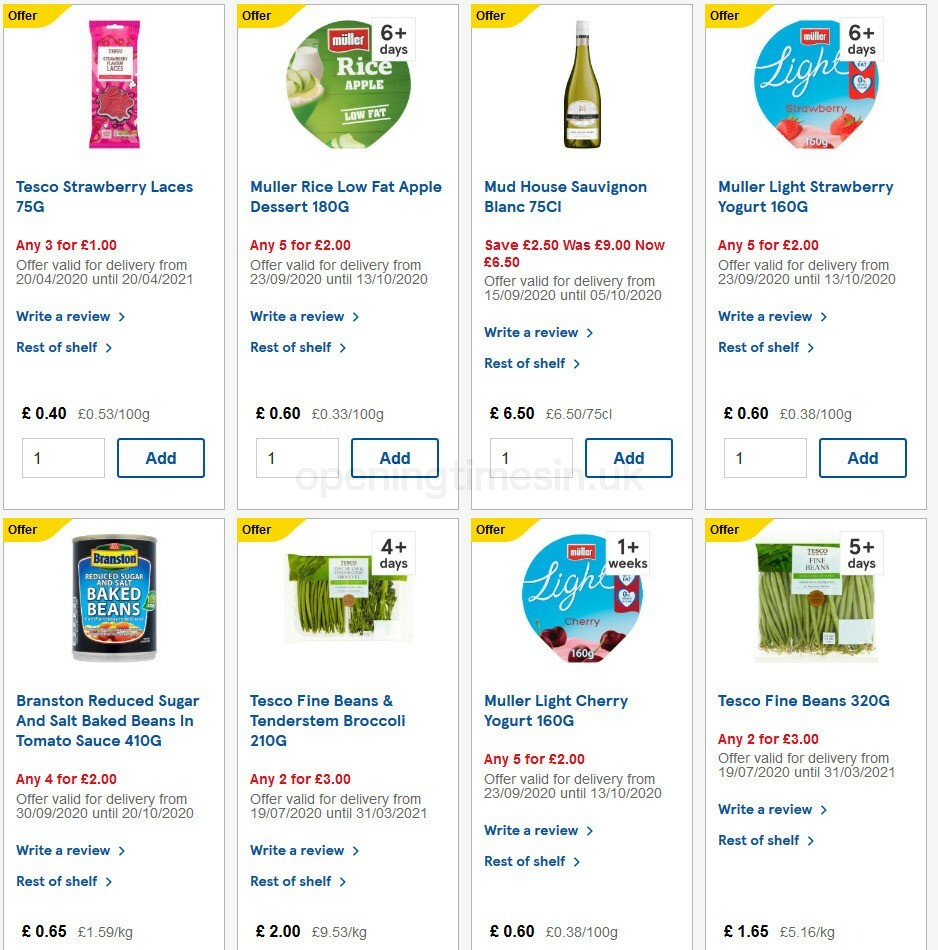
Task: Click Write a review for Strawberry Laces
Action: coord(63,316)
